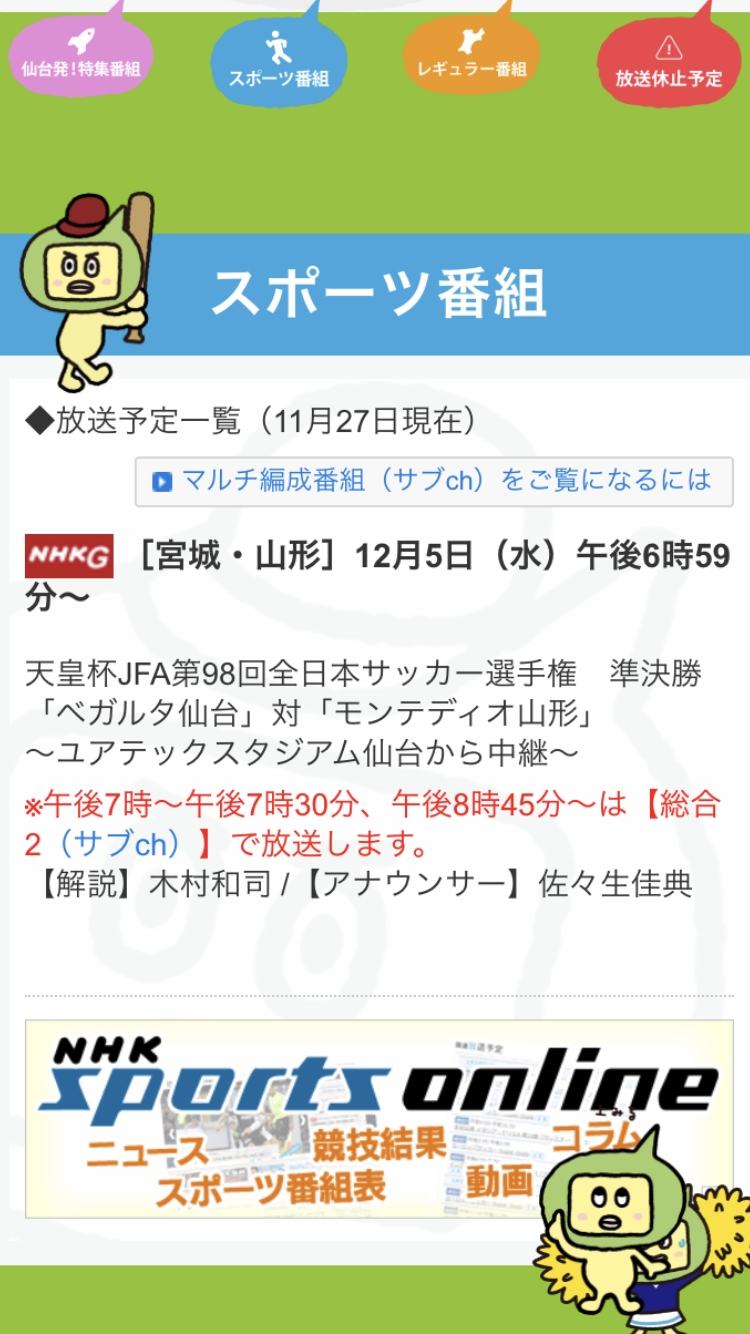Open the 放送休止予定 category bubble
Screen dimensions: 750x1334
point(668,62)
